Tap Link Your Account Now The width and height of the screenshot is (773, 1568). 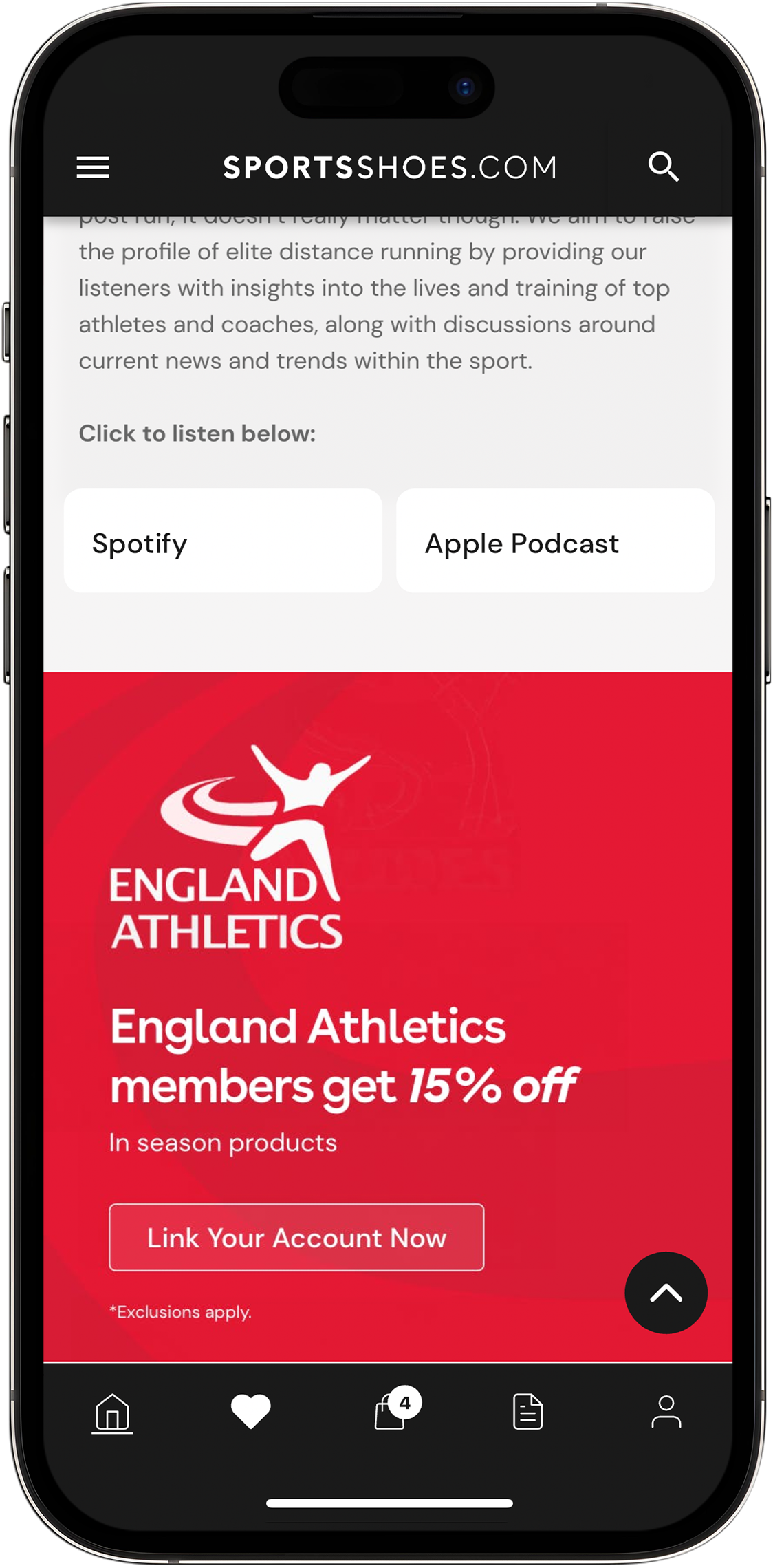[x=296, y=1238]
